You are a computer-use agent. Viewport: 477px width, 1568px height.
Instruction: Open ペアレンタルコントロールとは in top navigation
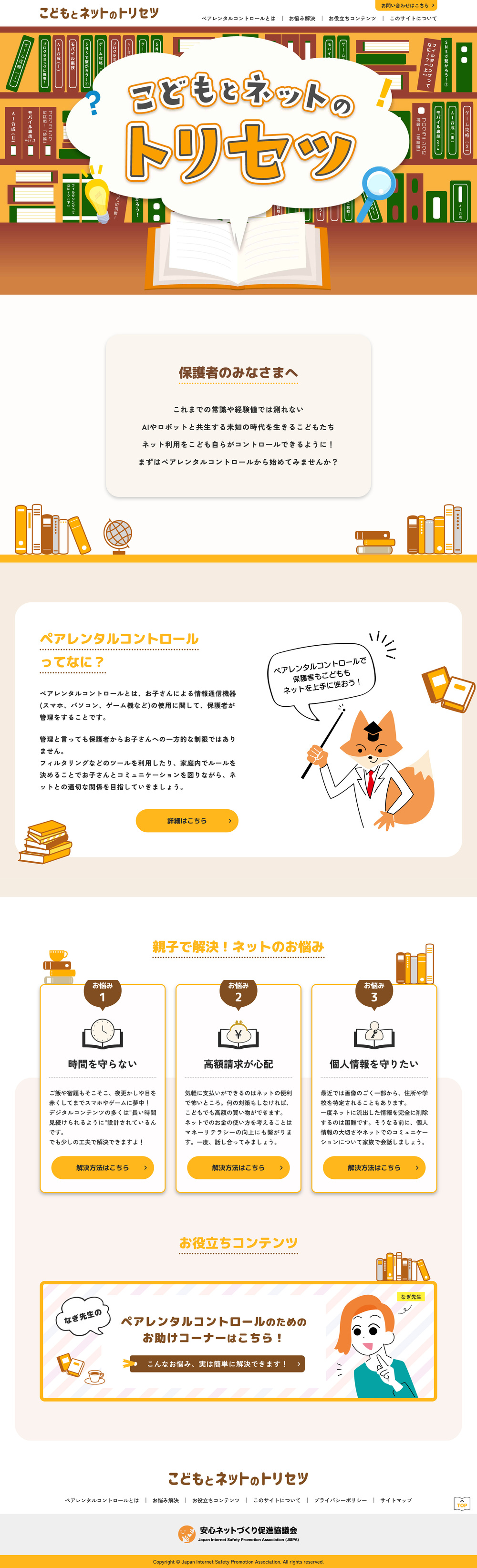[238, 18]
